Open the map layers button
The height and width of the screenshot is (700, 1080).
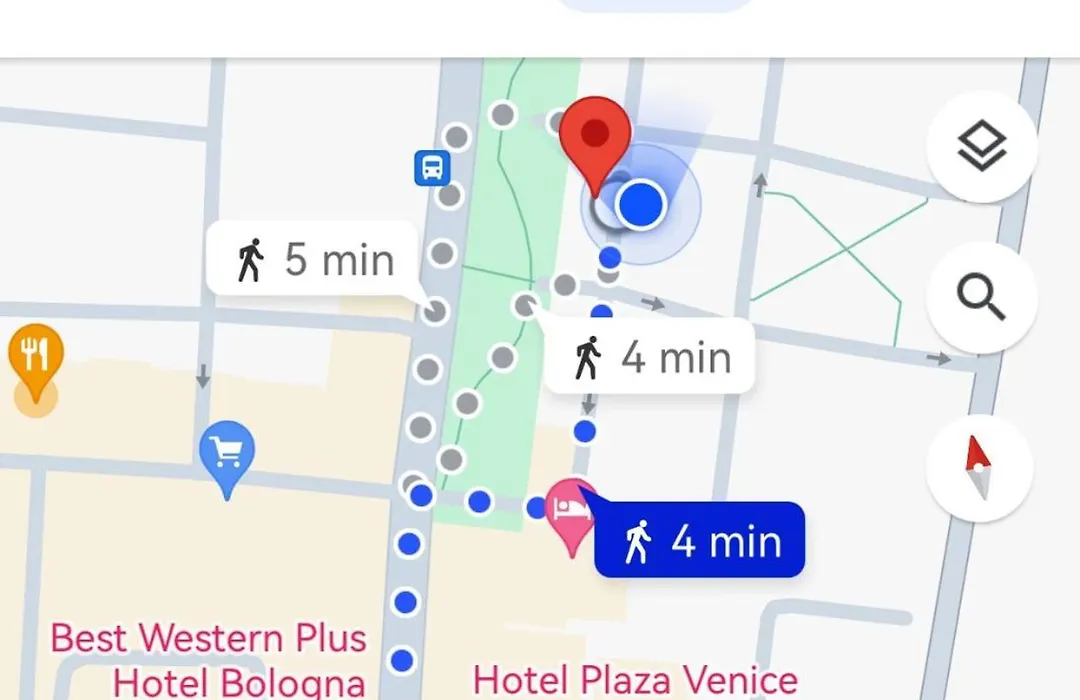(x=981, y=148)
